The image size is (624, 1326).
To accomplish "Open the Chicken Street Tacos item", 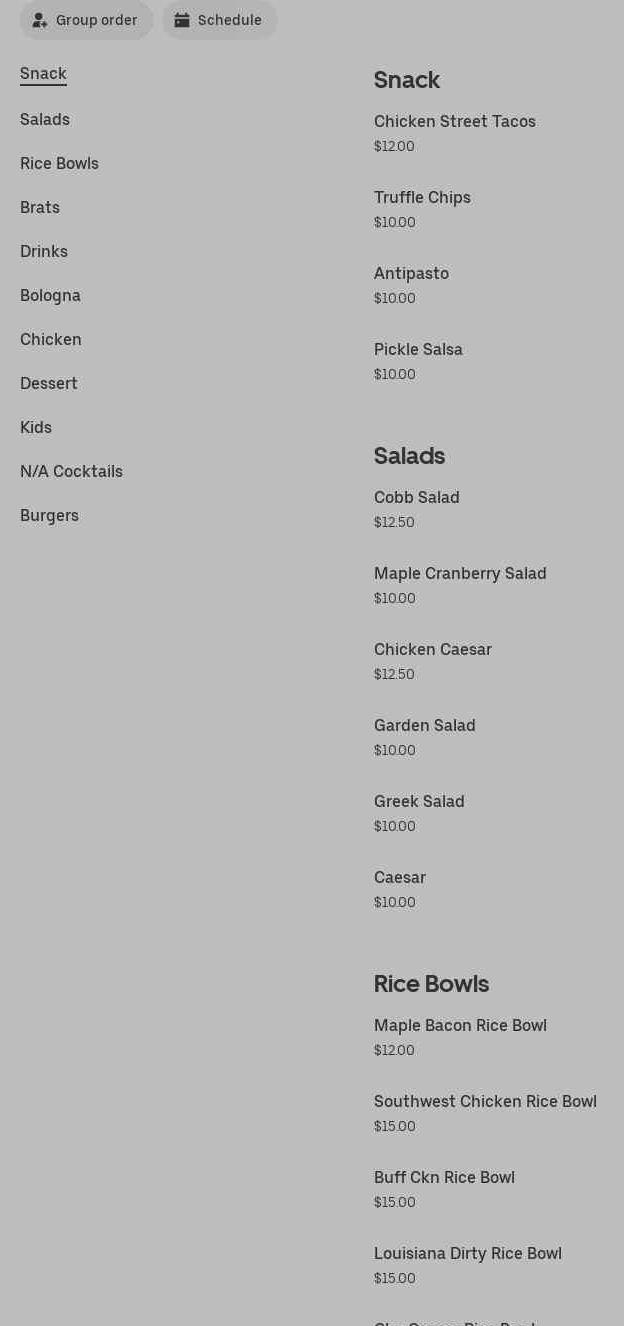I will 455,122.
